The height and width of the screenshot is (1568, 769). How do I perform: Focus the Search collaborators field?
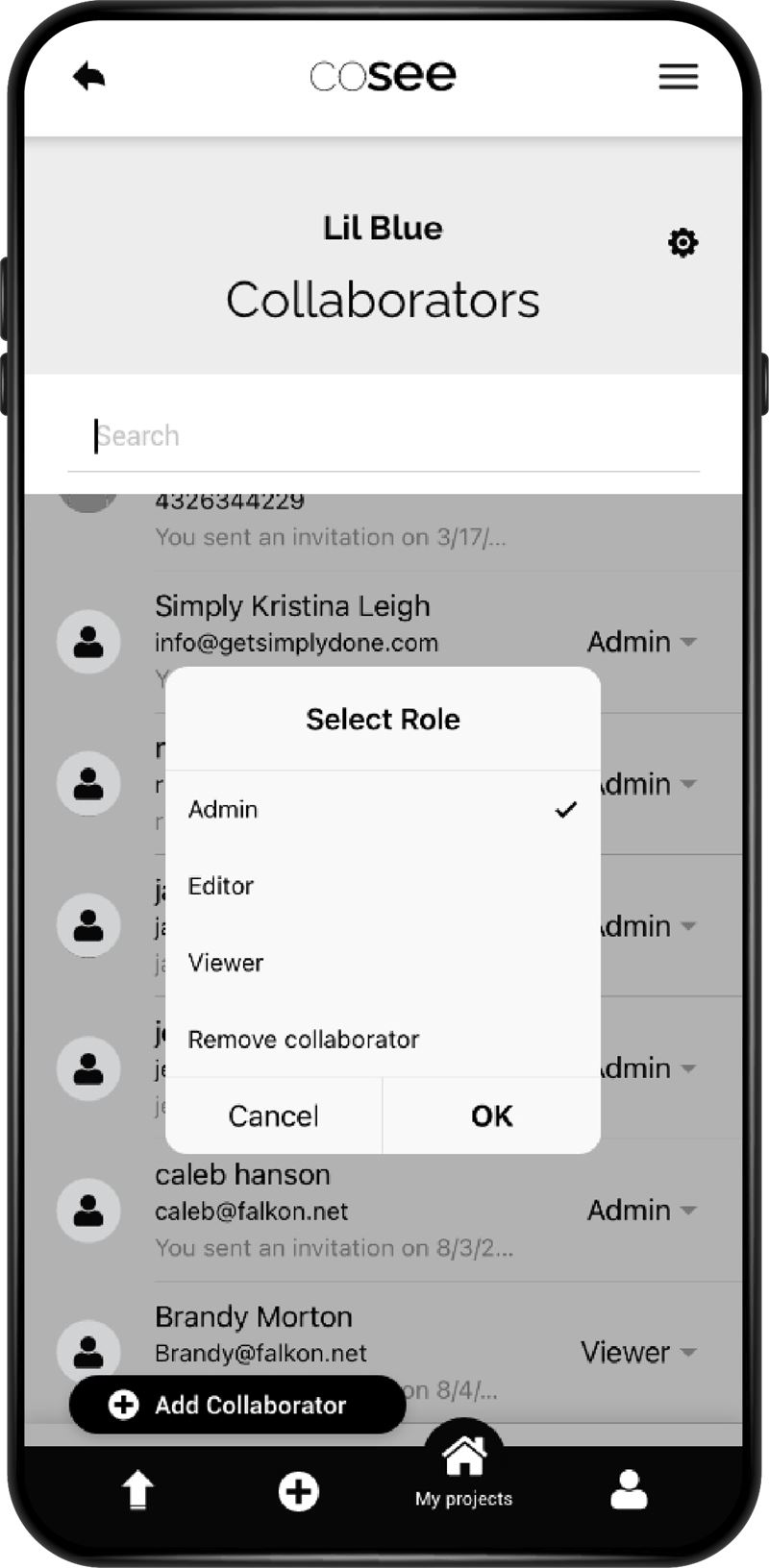[x=384, y=436]
